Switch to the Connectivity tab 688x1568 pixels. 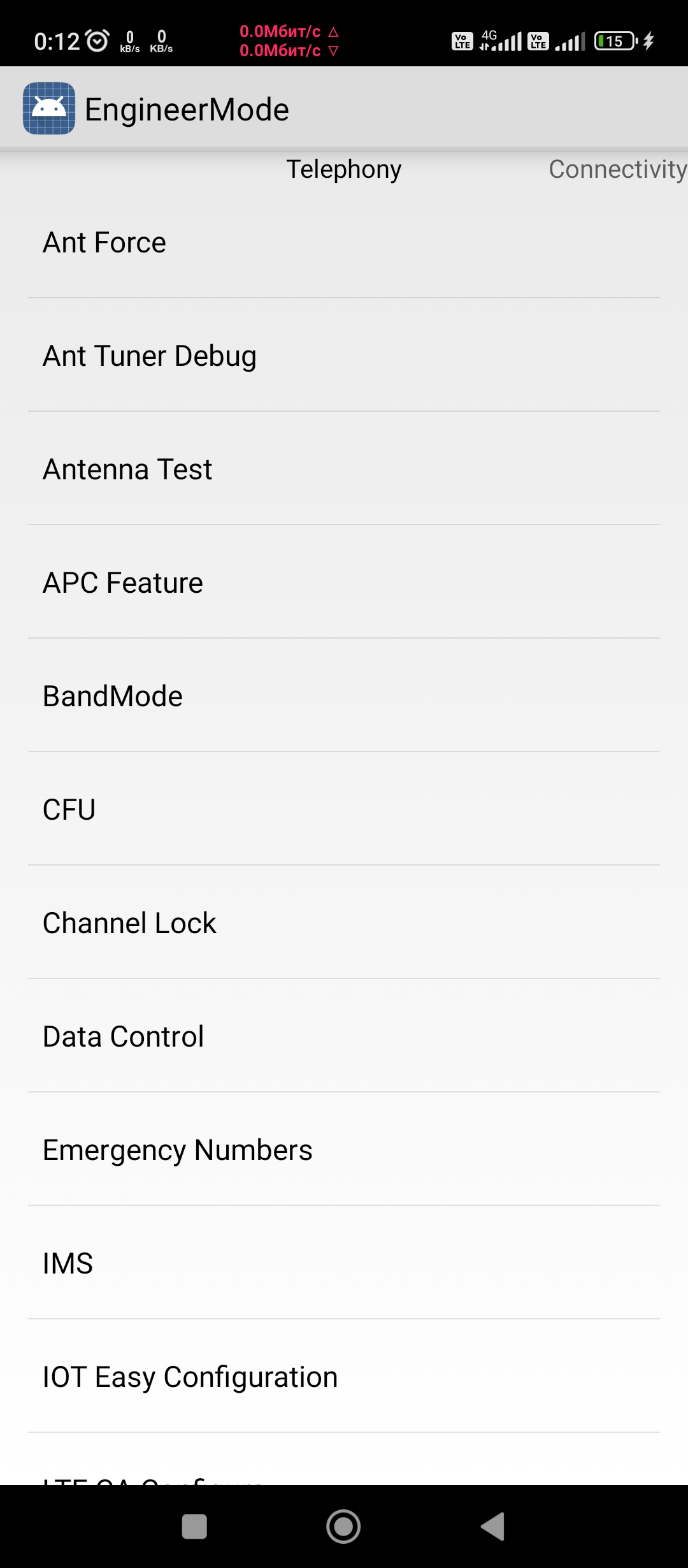[617, 170]
